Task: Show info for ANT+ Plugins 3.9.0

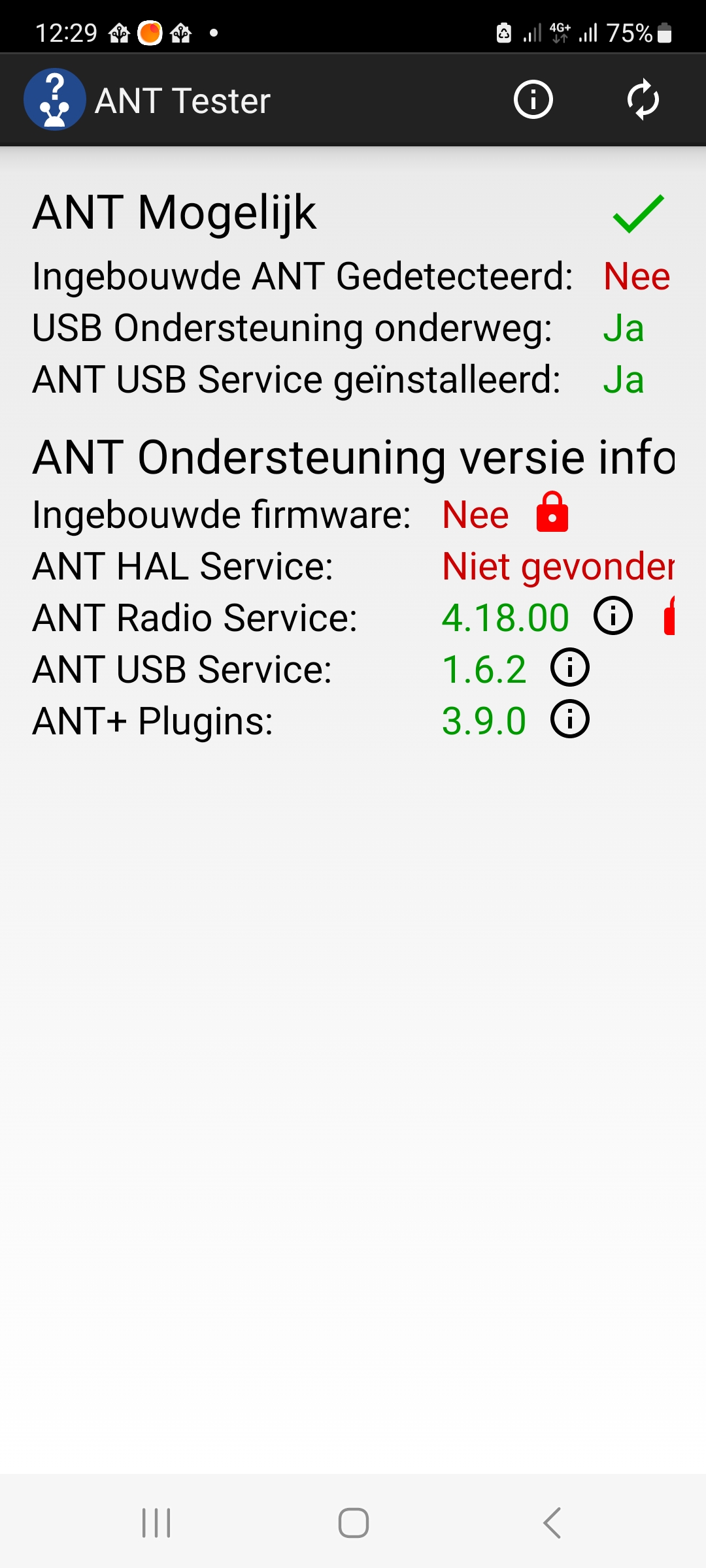Action: [570, 719]
